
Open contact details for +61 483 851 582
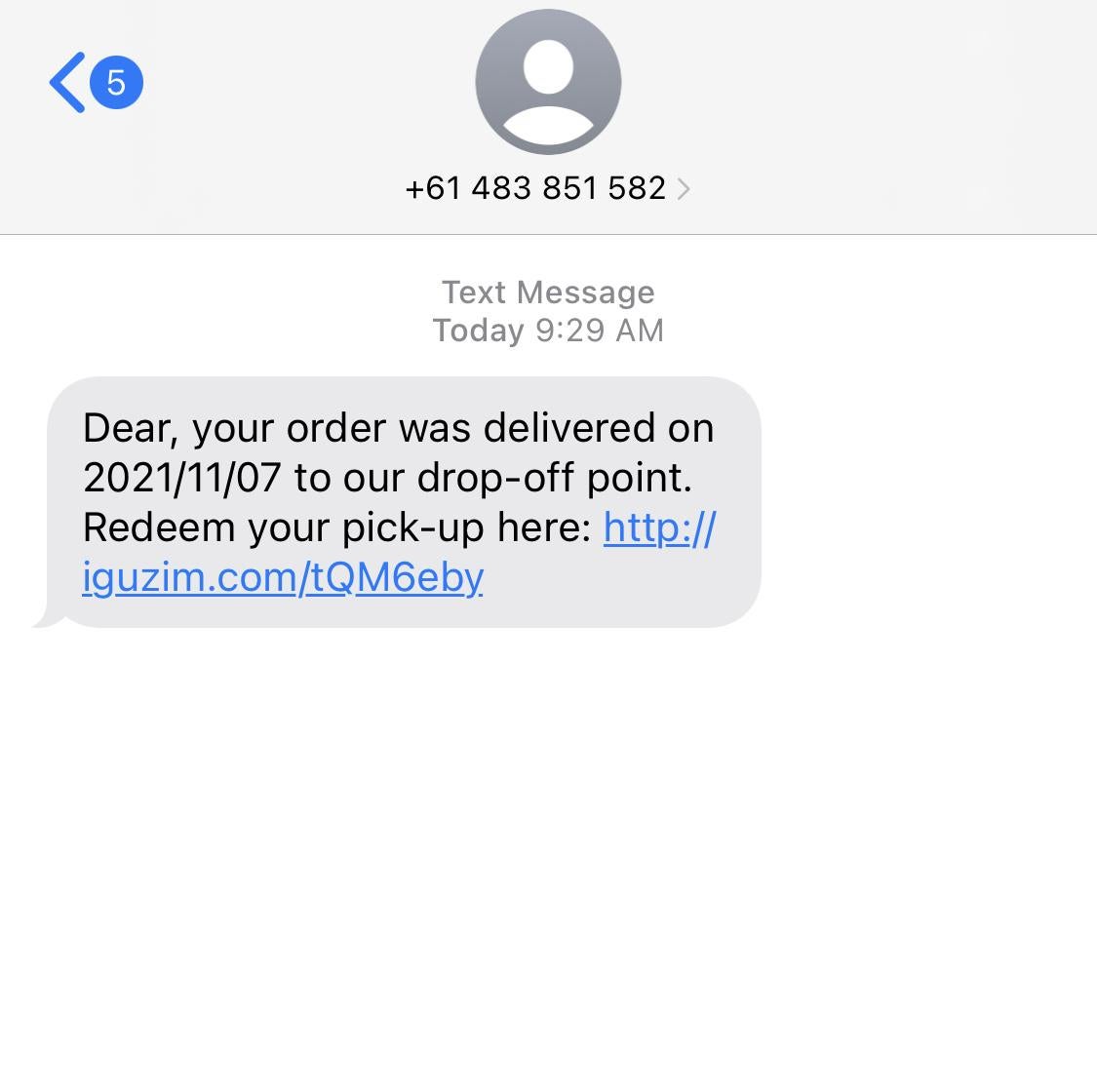click(547, 187)
